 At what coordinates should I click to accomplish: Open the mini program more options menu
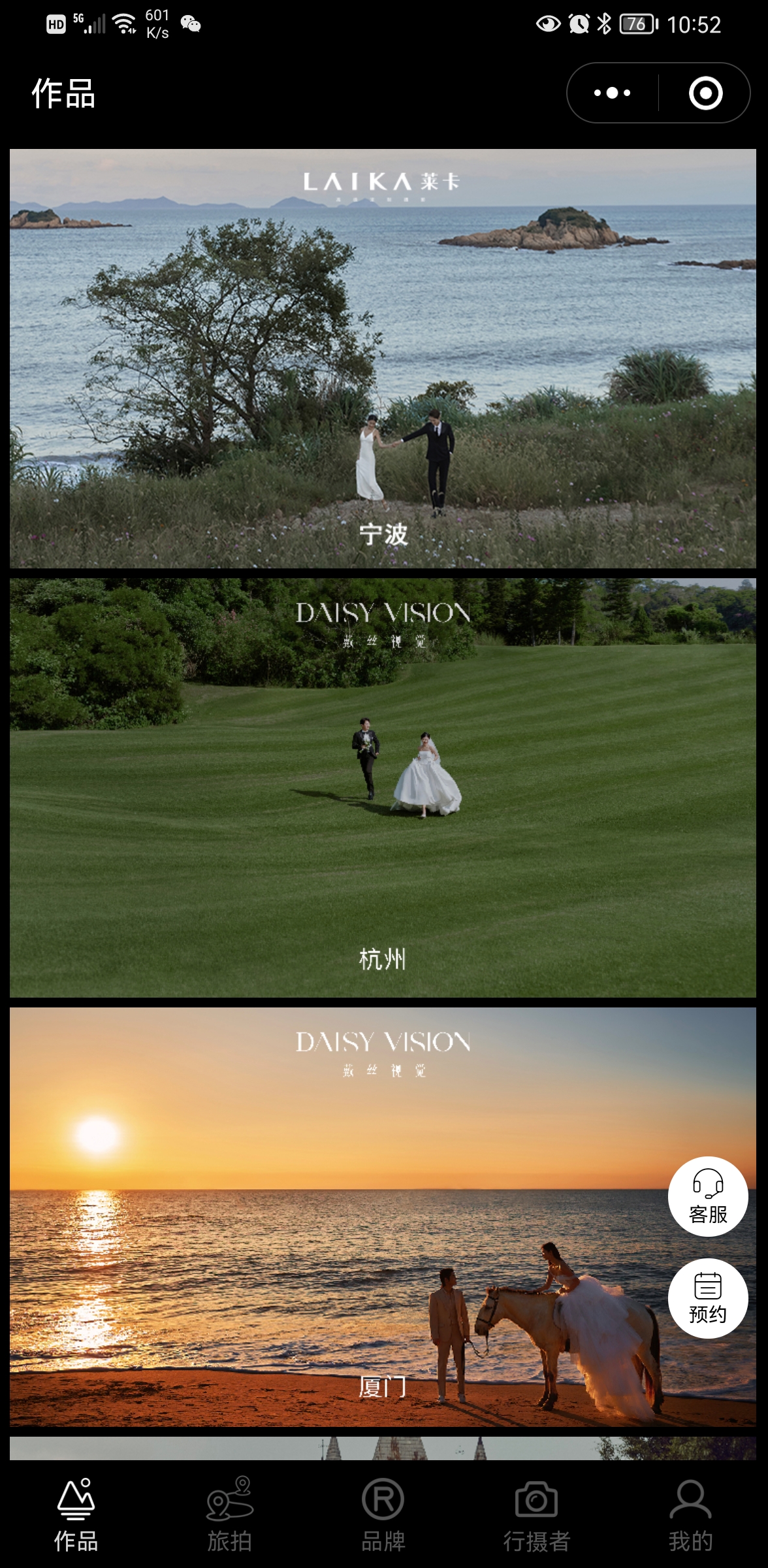tap(612, 93)
